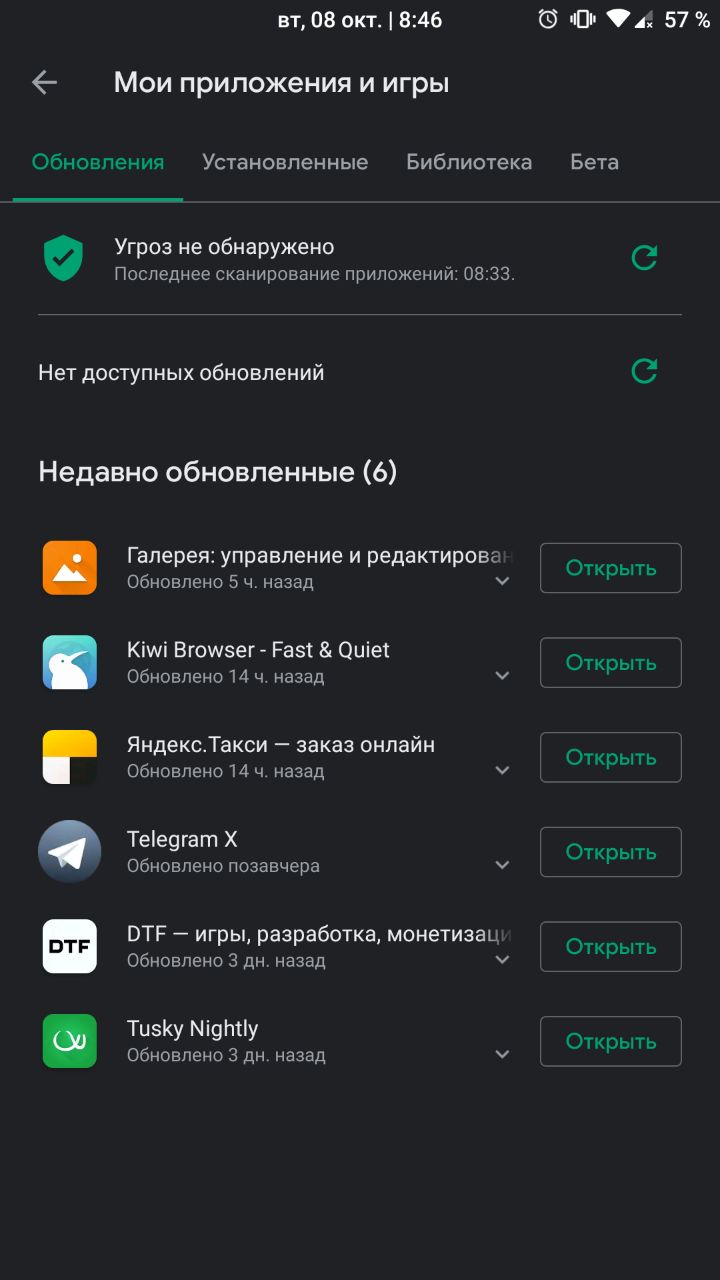720x1280 pixels.
Task: Rescan apps for threats
Action: pyautogui.click(x=644, y=258)
